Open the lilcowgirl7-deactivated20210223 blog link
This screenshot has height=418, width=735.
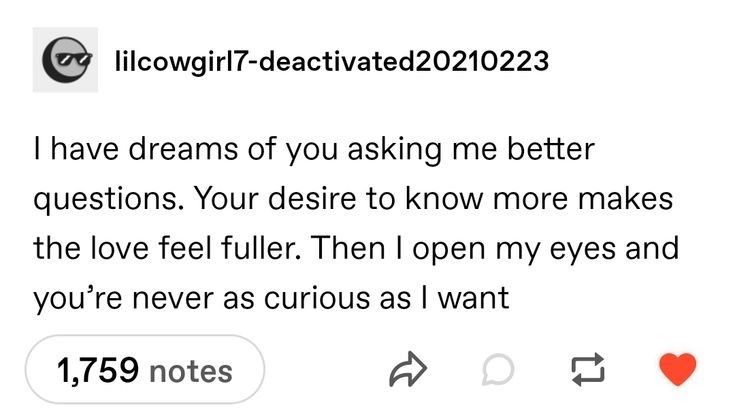pos(333,62)
